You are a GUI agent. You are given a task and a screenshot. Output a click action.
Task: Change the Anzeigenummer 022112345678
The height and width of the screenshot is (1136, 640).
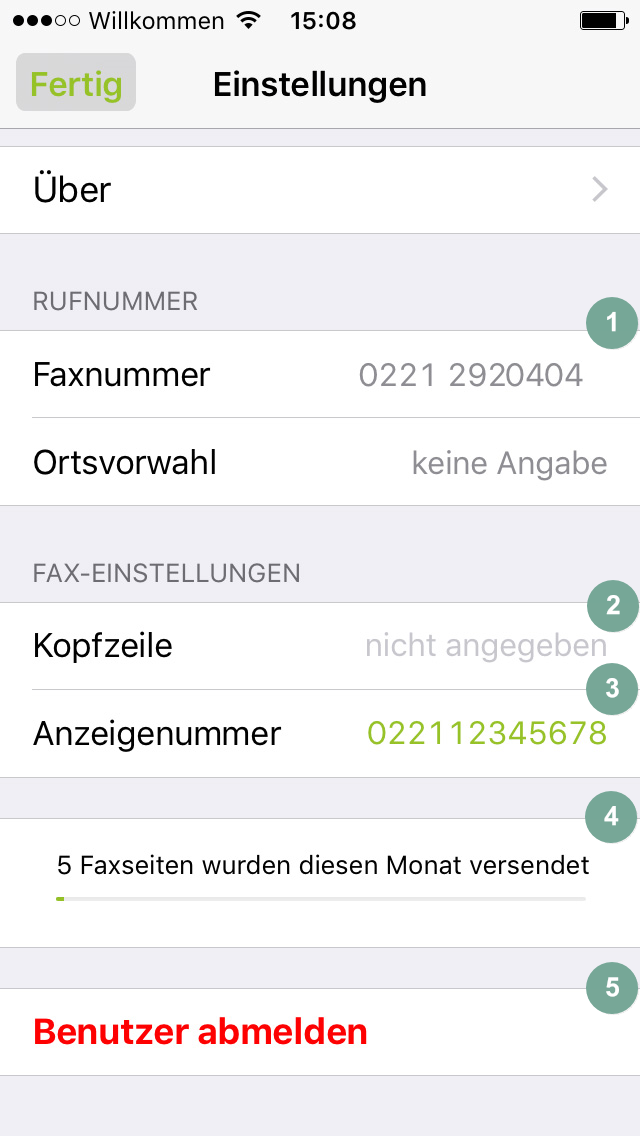click(x=320, y=733)
